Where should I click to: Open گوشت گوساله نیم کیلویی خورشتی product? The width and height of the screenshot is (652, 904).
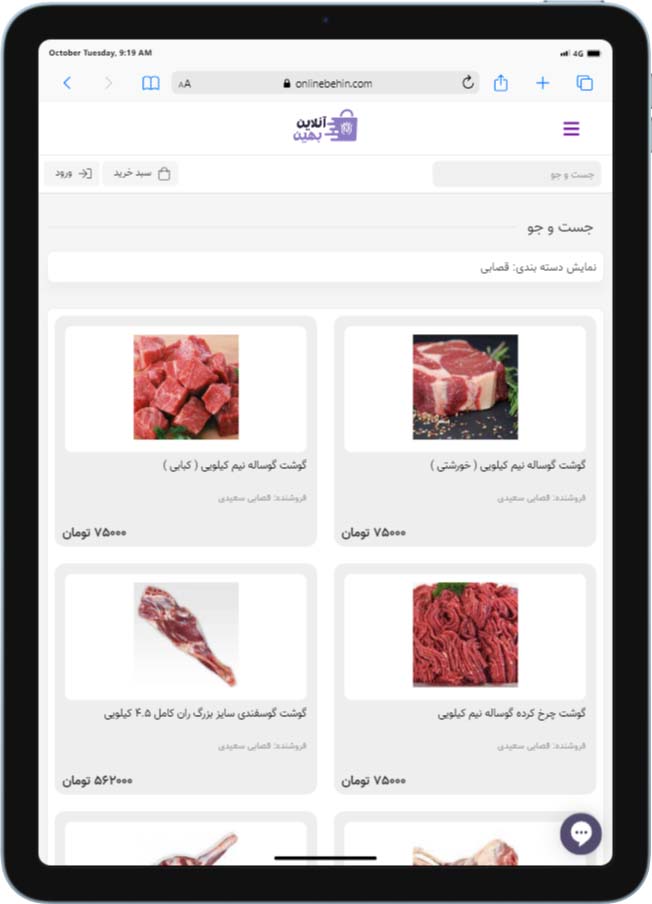pyautogui.click(x=465, y=387)
